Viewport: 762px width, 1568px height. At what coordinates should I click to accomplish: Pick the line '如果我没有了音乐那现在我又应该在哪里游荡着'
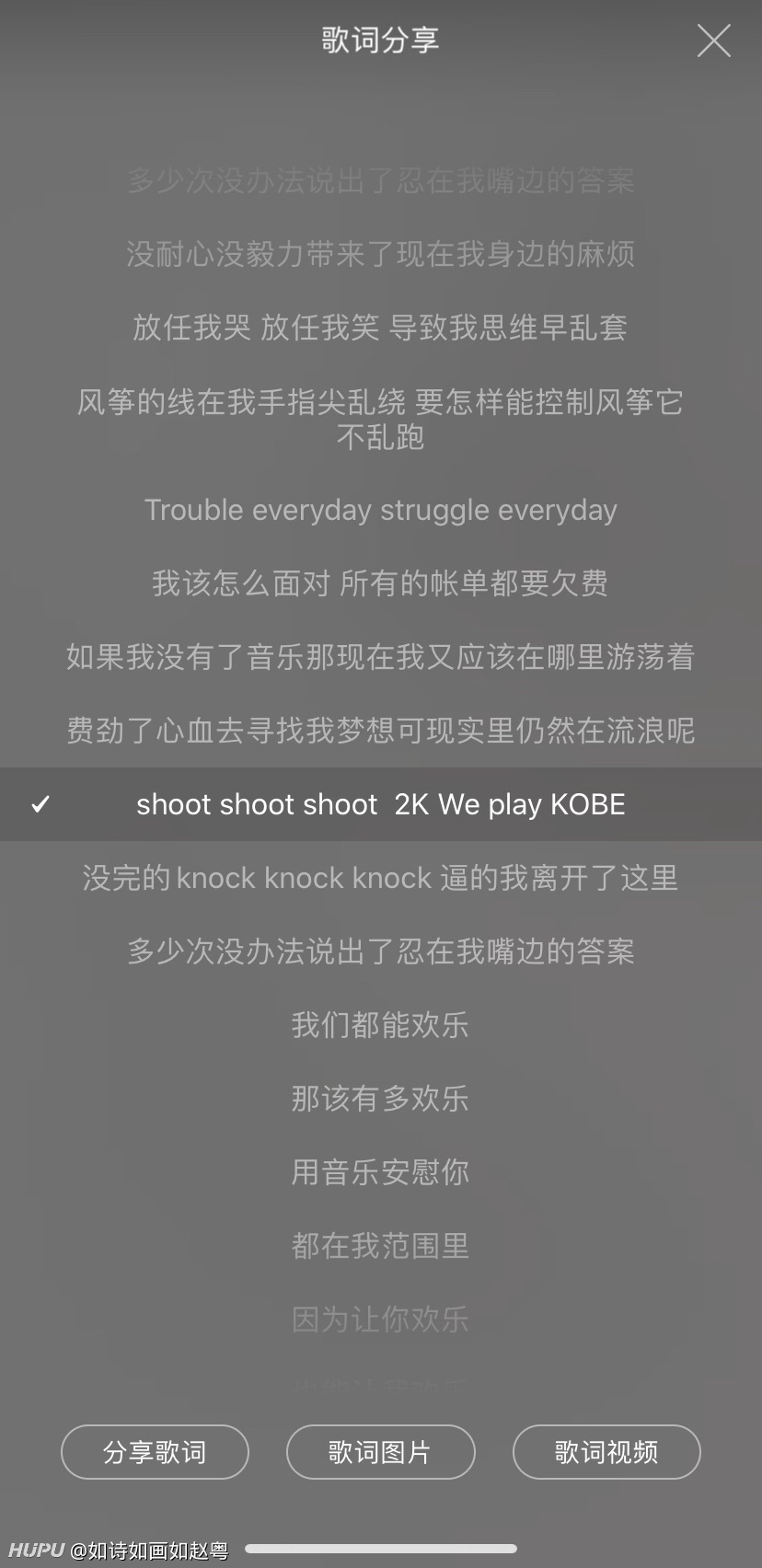click(381, 657)
